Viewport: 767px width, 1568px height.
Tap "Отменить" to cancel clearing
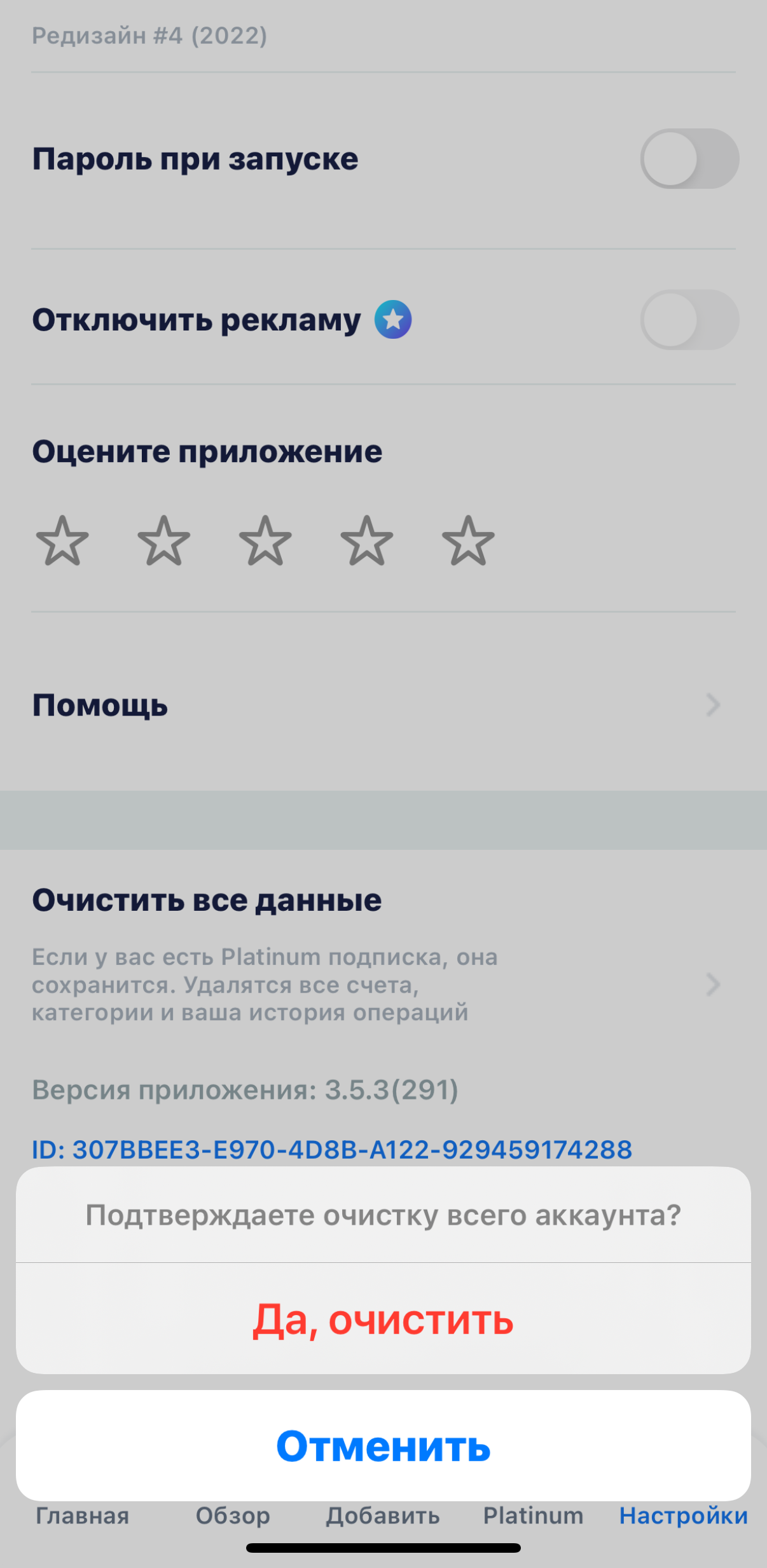coord(383,1446)
